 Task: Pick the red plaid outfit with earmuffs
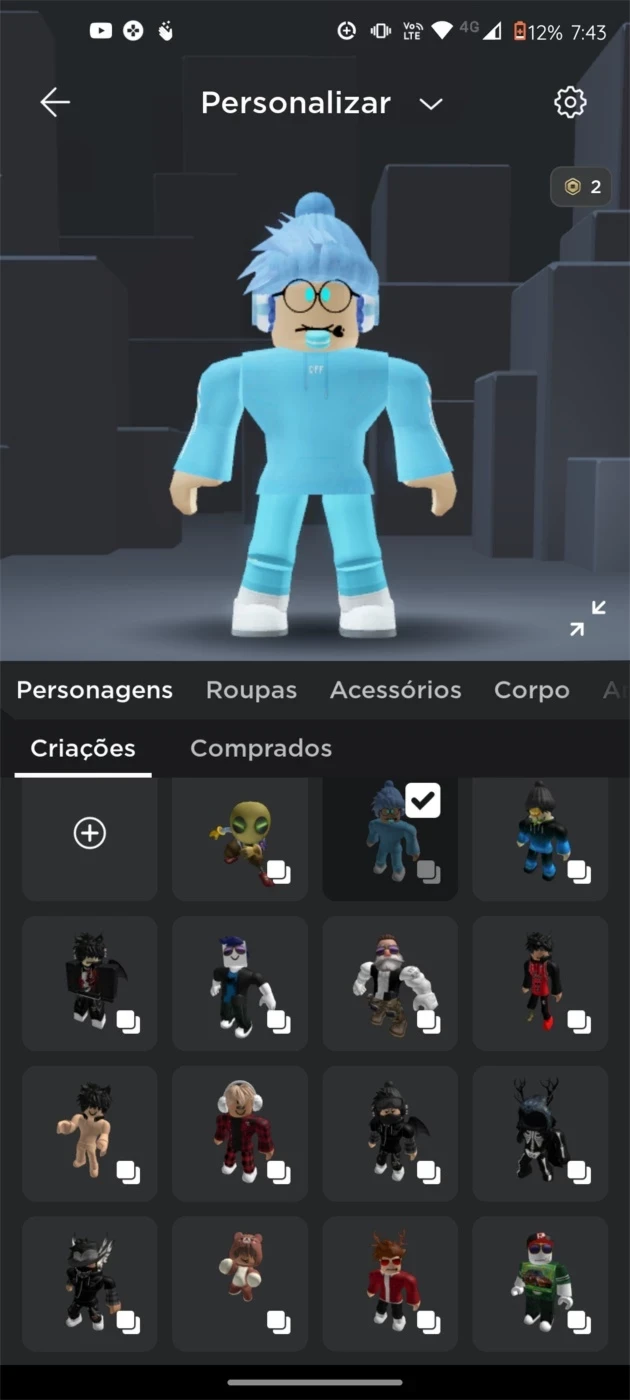point(240,1133)
